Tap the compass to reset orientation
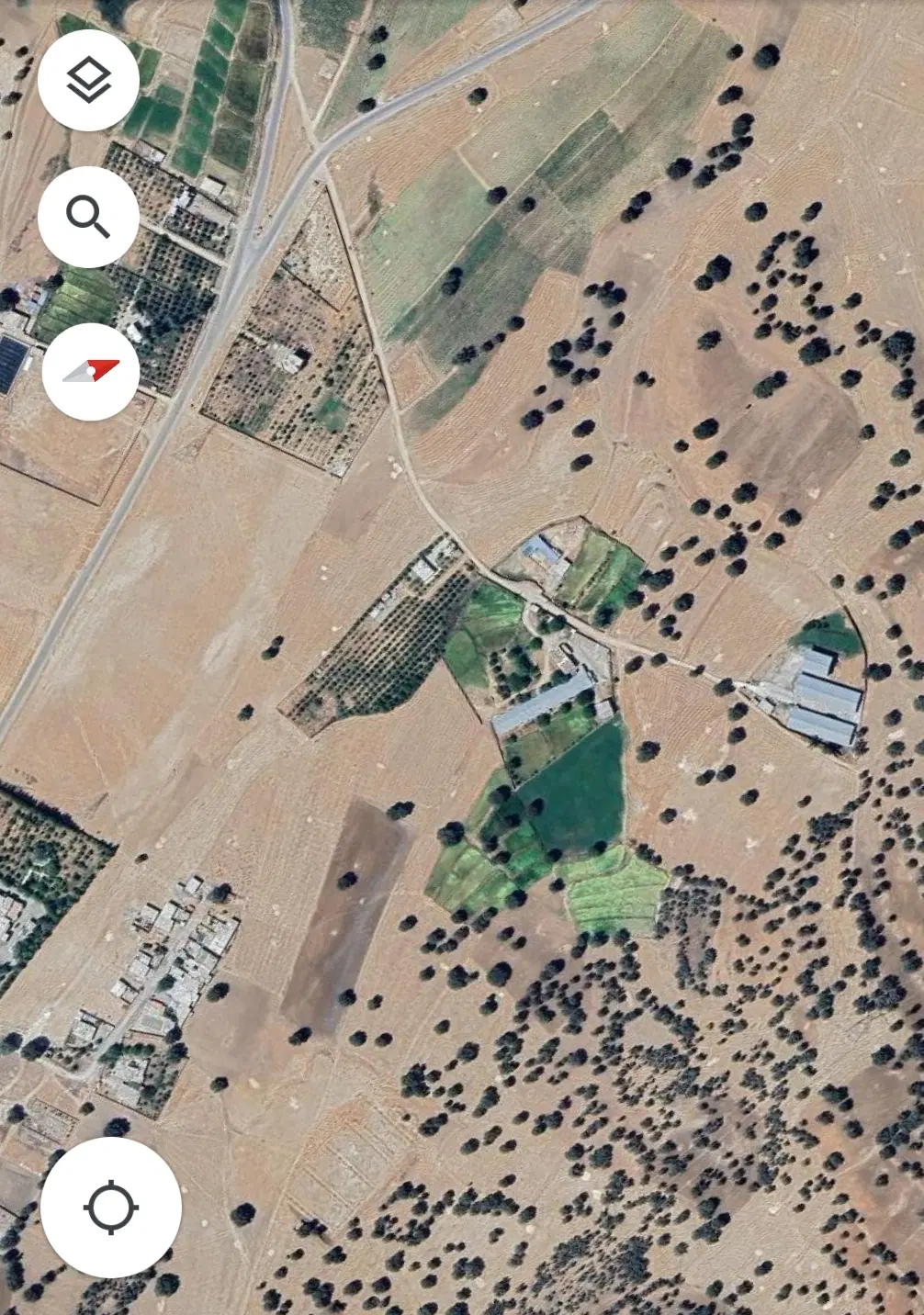This screenshot has height=1315, width=924. click(91, 371)
